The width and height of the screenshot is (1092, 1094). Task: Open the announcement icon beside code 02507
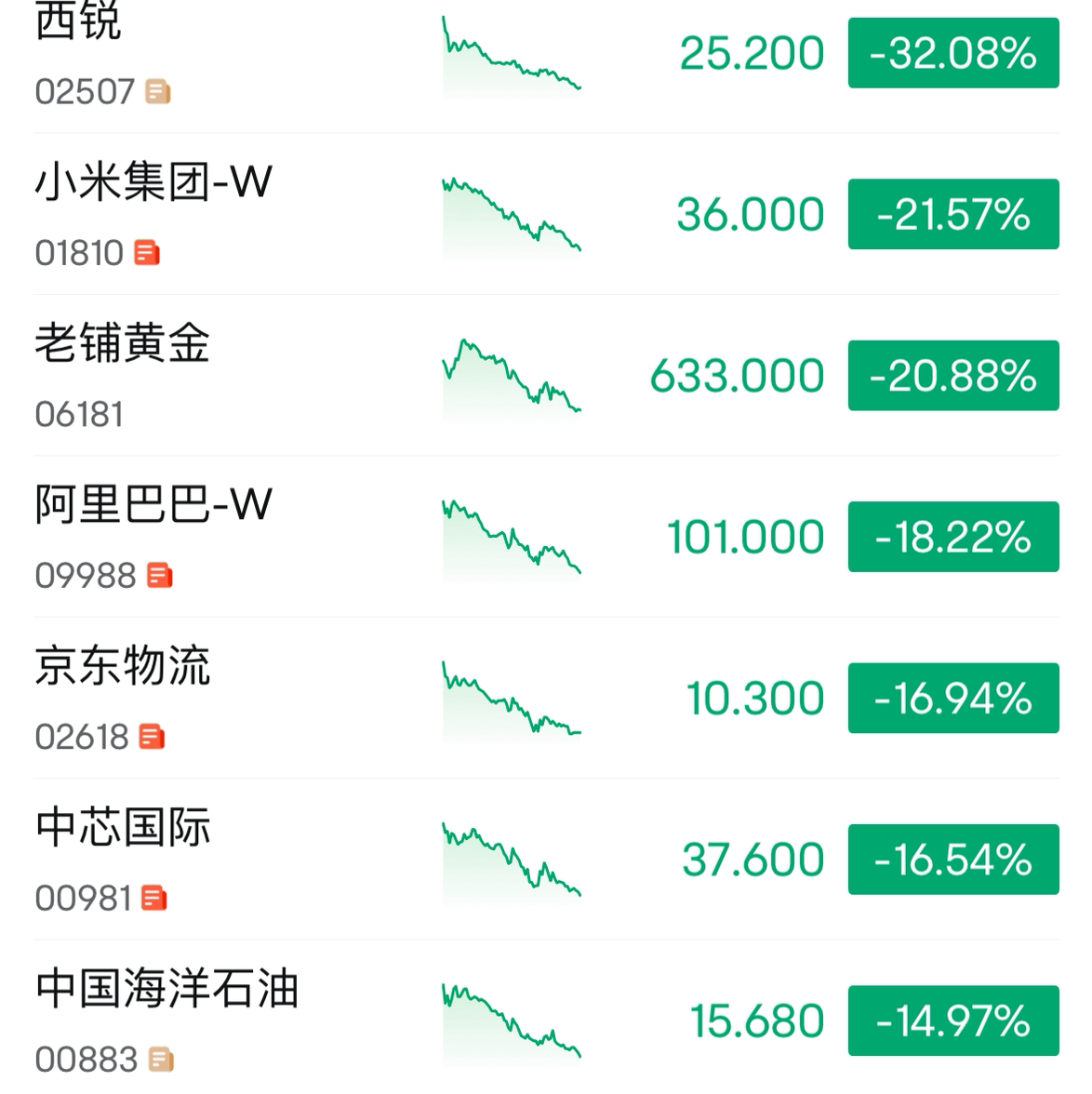pyautogui.click(x=156, y=92)
